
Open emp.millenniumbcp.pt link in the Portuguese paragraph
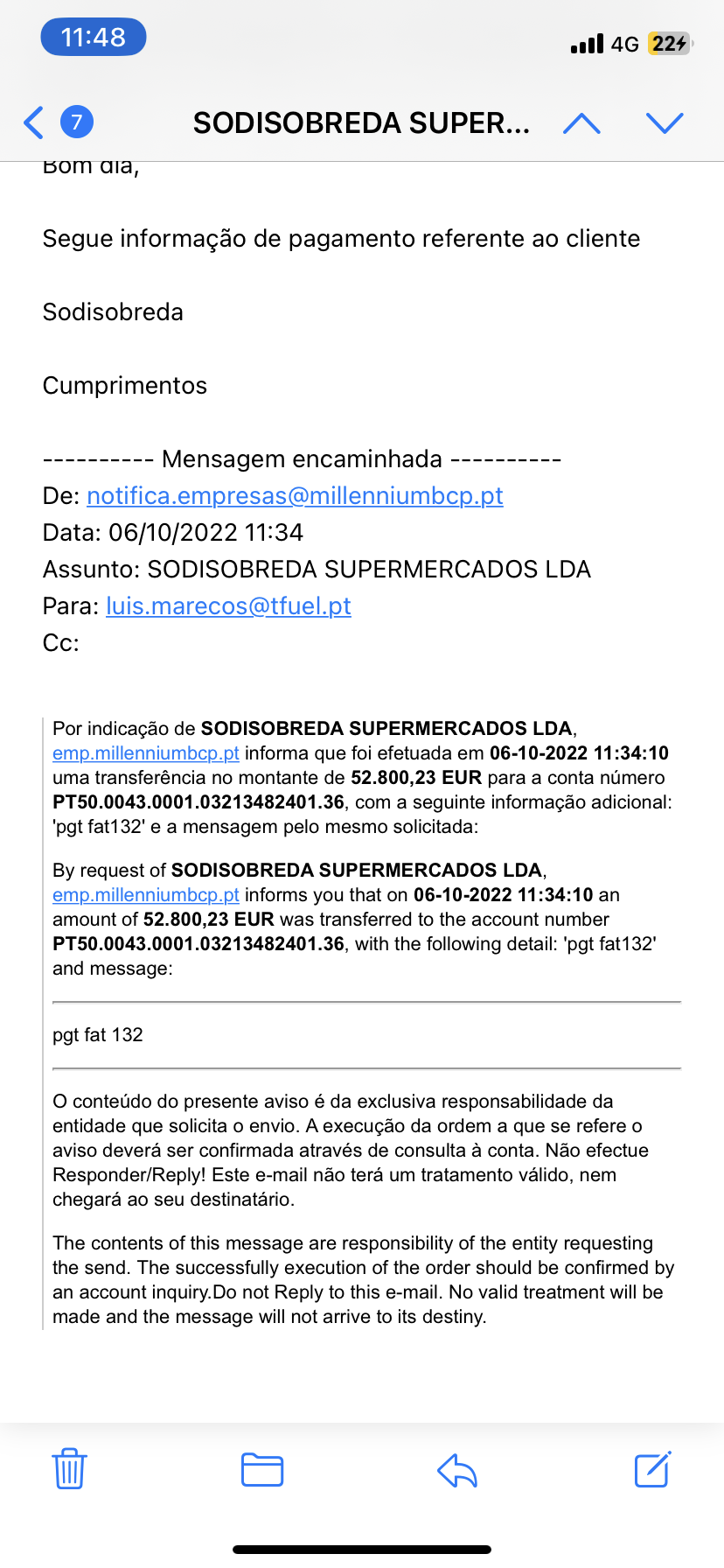tap(146, 753)
